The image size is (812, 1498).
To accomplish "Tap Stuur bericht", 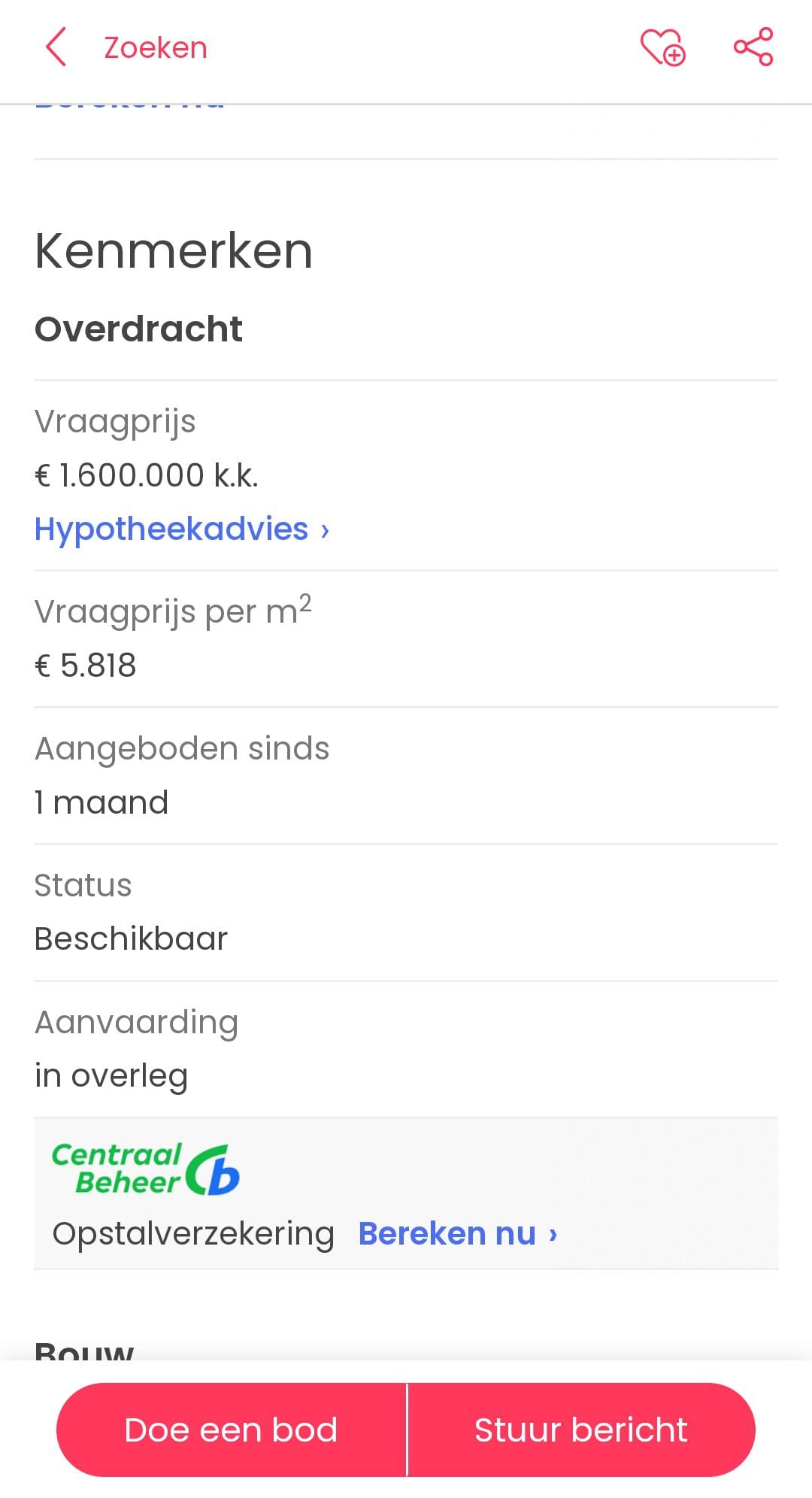I will (x=581, y=1430).
